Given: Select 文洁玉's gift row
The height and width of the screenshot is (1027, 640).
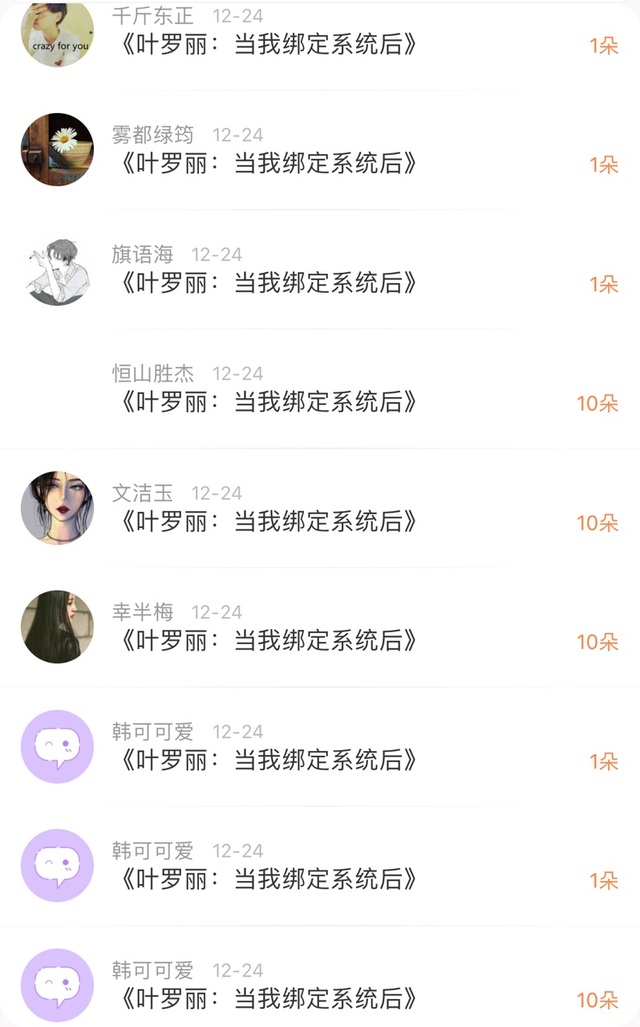Looking at the screenshot, I should [320, 508].
